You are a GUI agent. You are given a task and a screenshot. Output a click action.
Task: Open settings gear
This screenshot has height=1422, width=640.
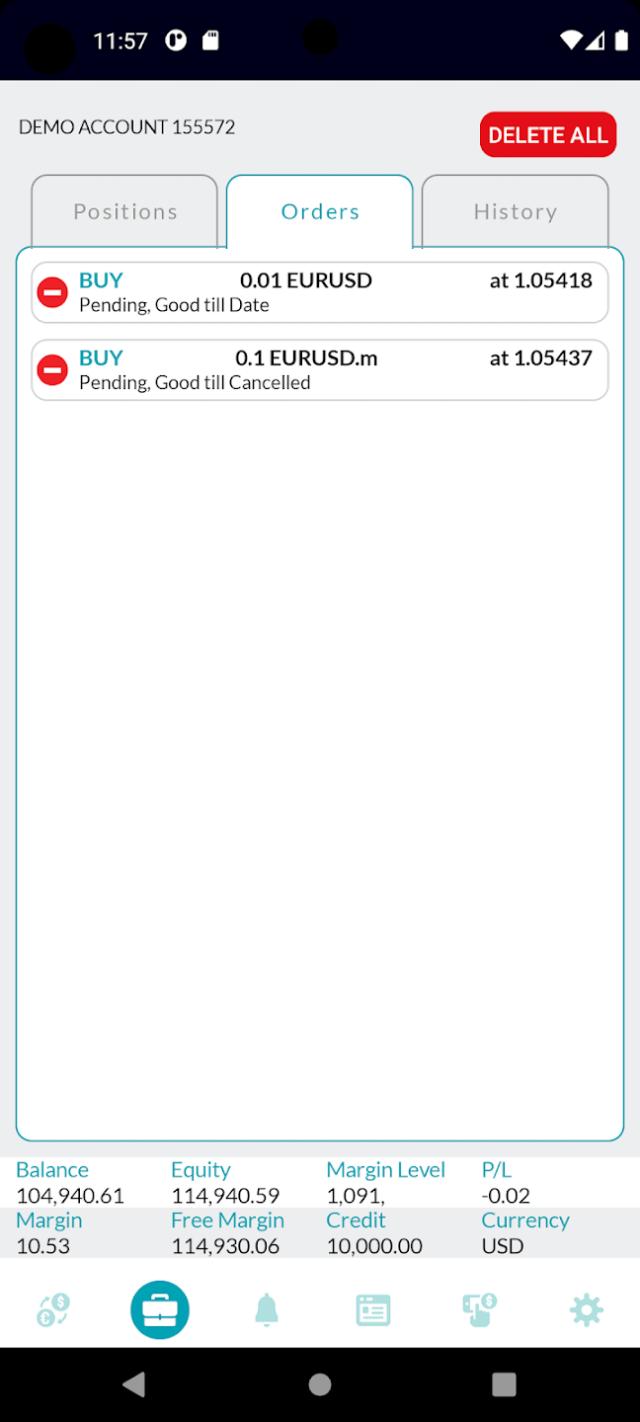586,1309
